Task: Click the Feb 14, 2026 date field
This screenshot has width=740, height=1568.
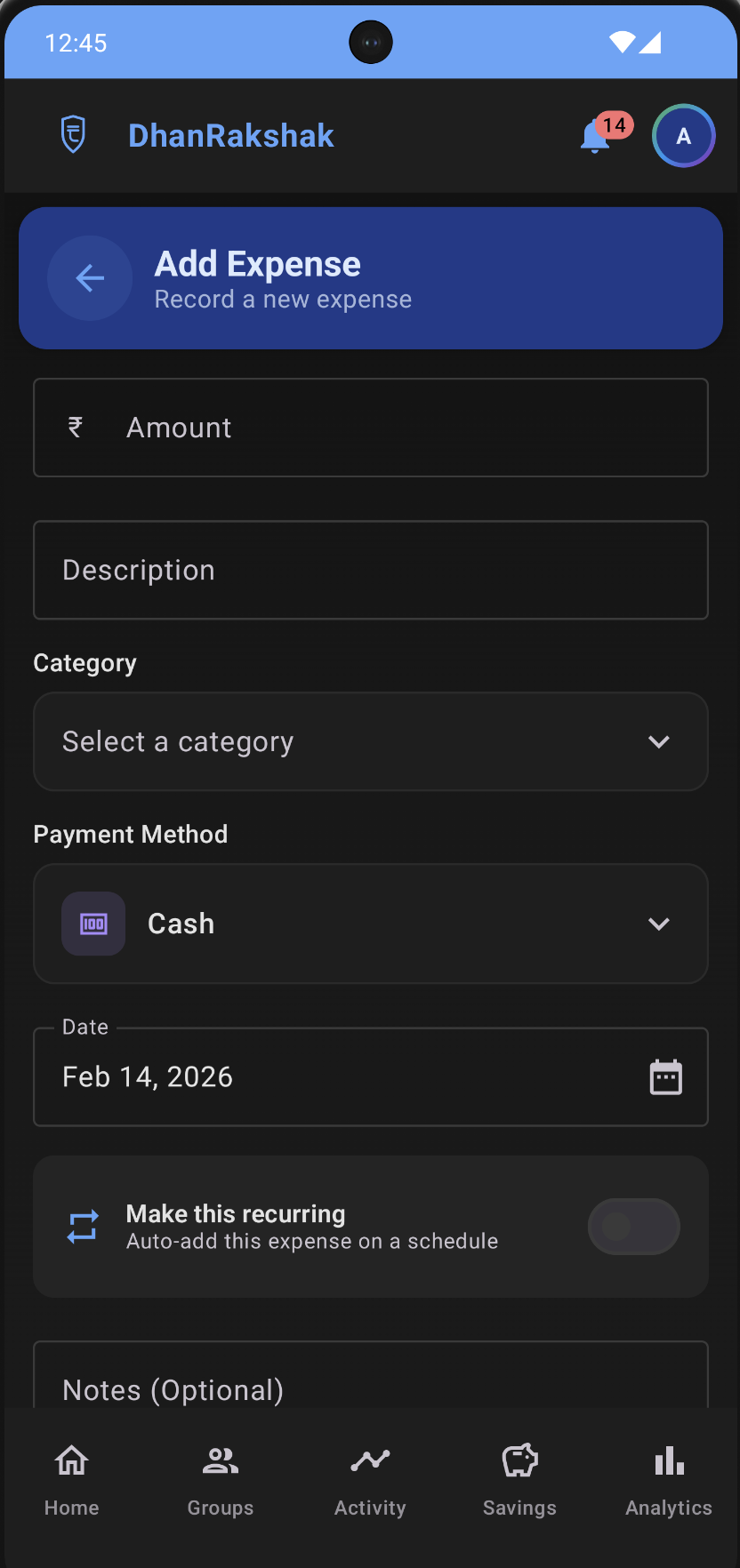Action: (267, 1076)
